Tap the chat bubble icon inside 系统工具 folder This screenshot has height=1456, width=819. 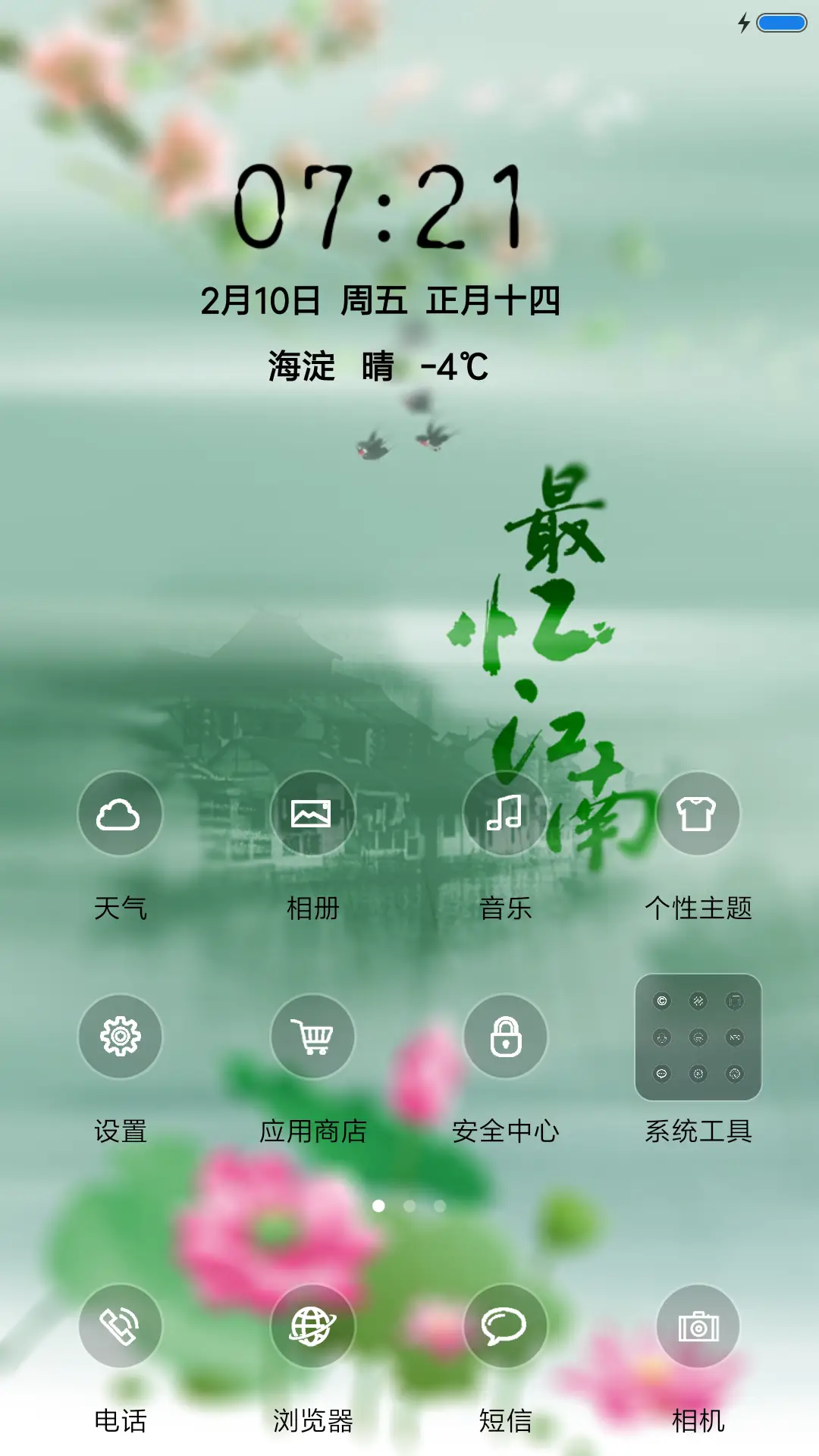coord(661,1073)
